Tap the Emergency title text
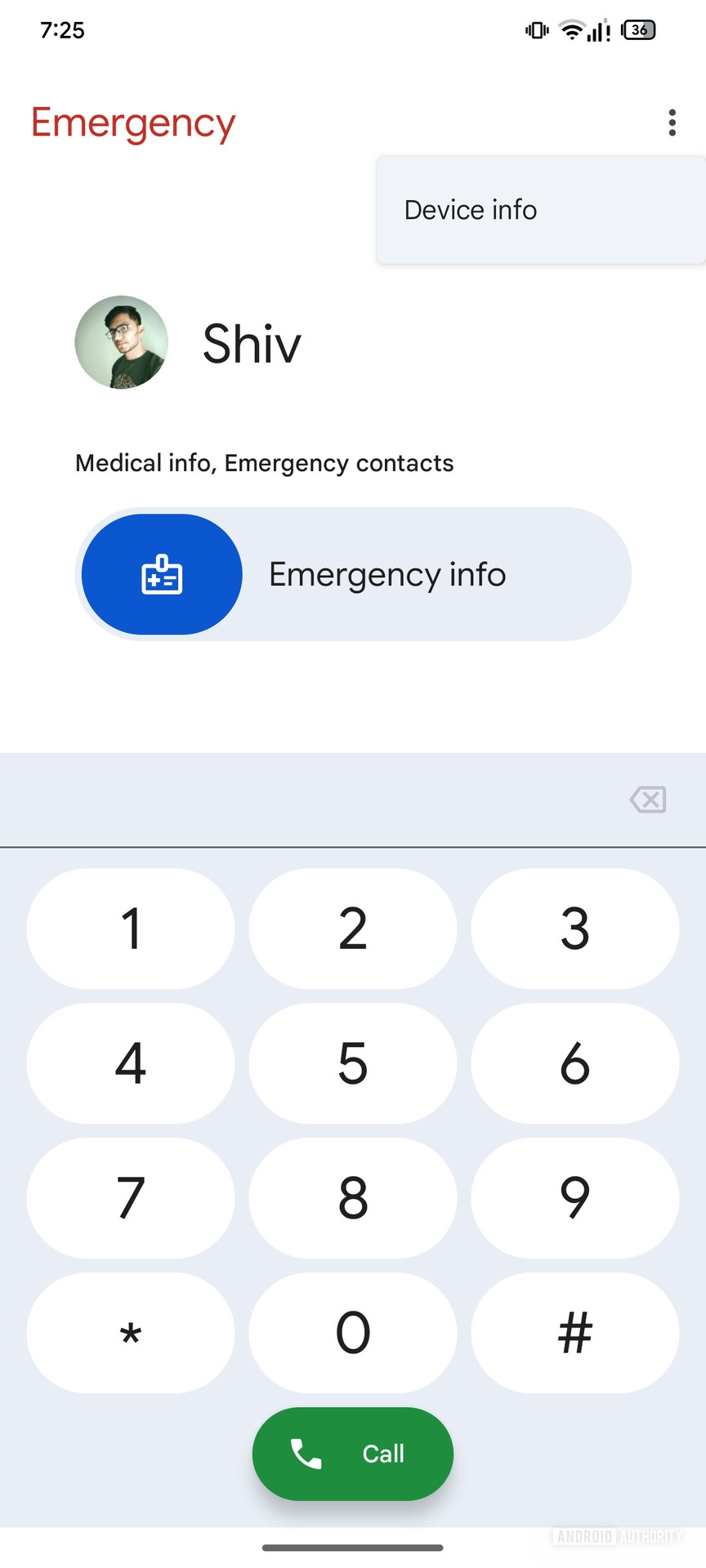 coord(132,122)
